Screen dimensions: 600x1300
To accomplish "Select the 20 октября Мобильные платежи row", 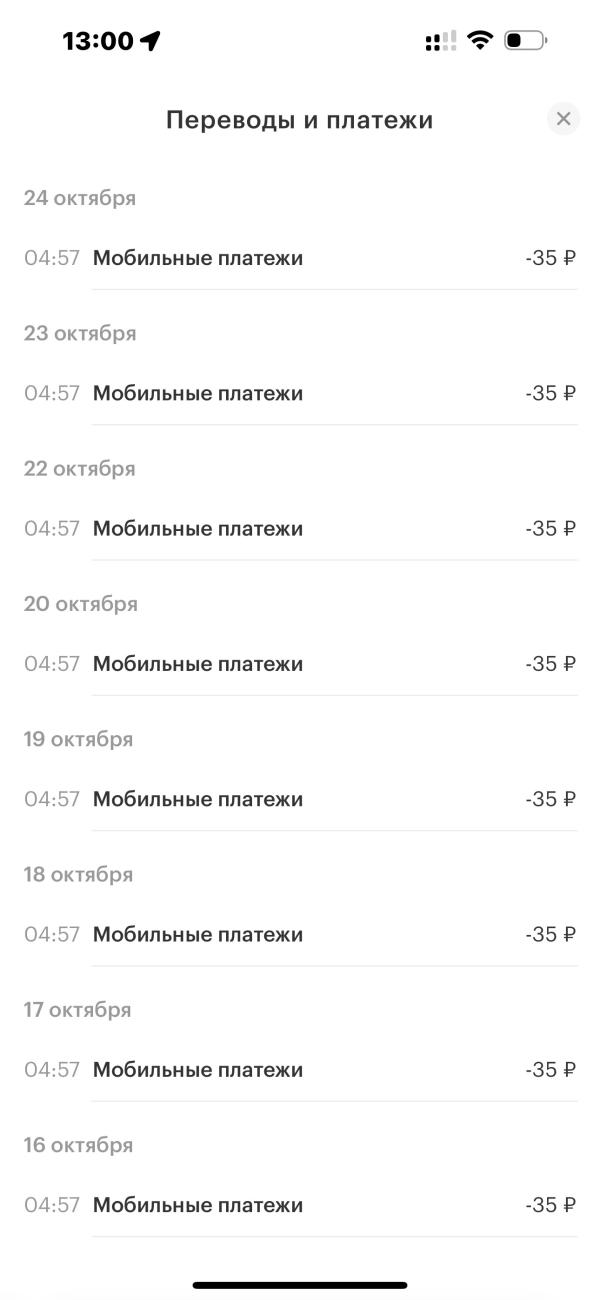I will [x=300, y=663].
